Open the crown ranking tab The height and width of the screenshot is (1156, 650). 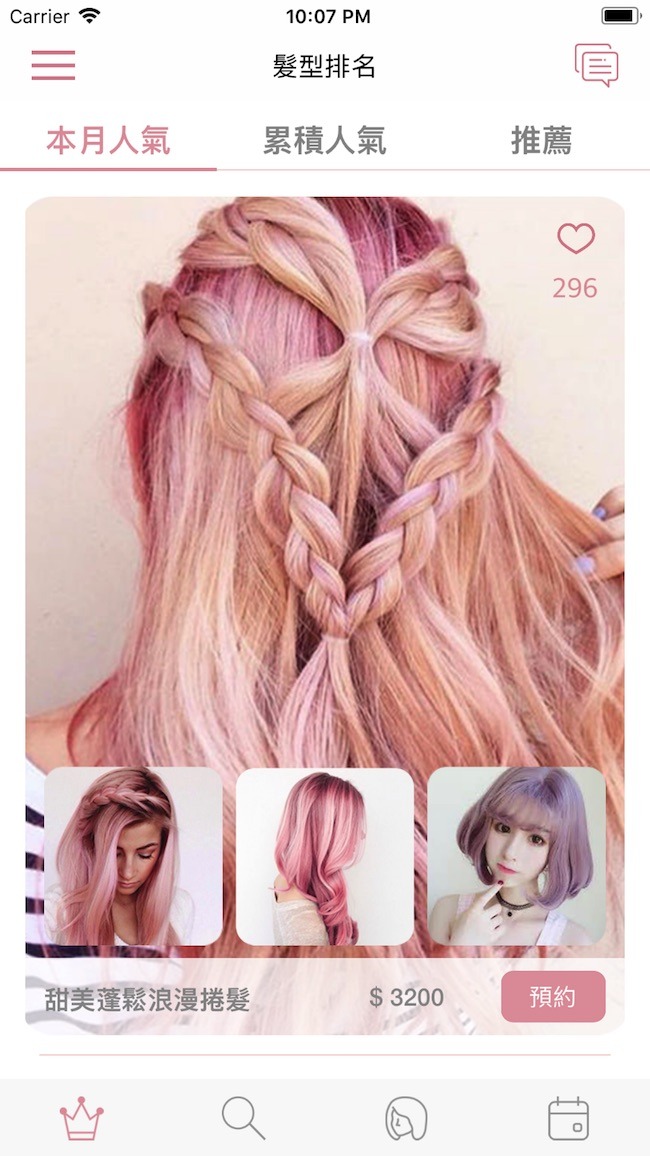[x=82, y=1118]
